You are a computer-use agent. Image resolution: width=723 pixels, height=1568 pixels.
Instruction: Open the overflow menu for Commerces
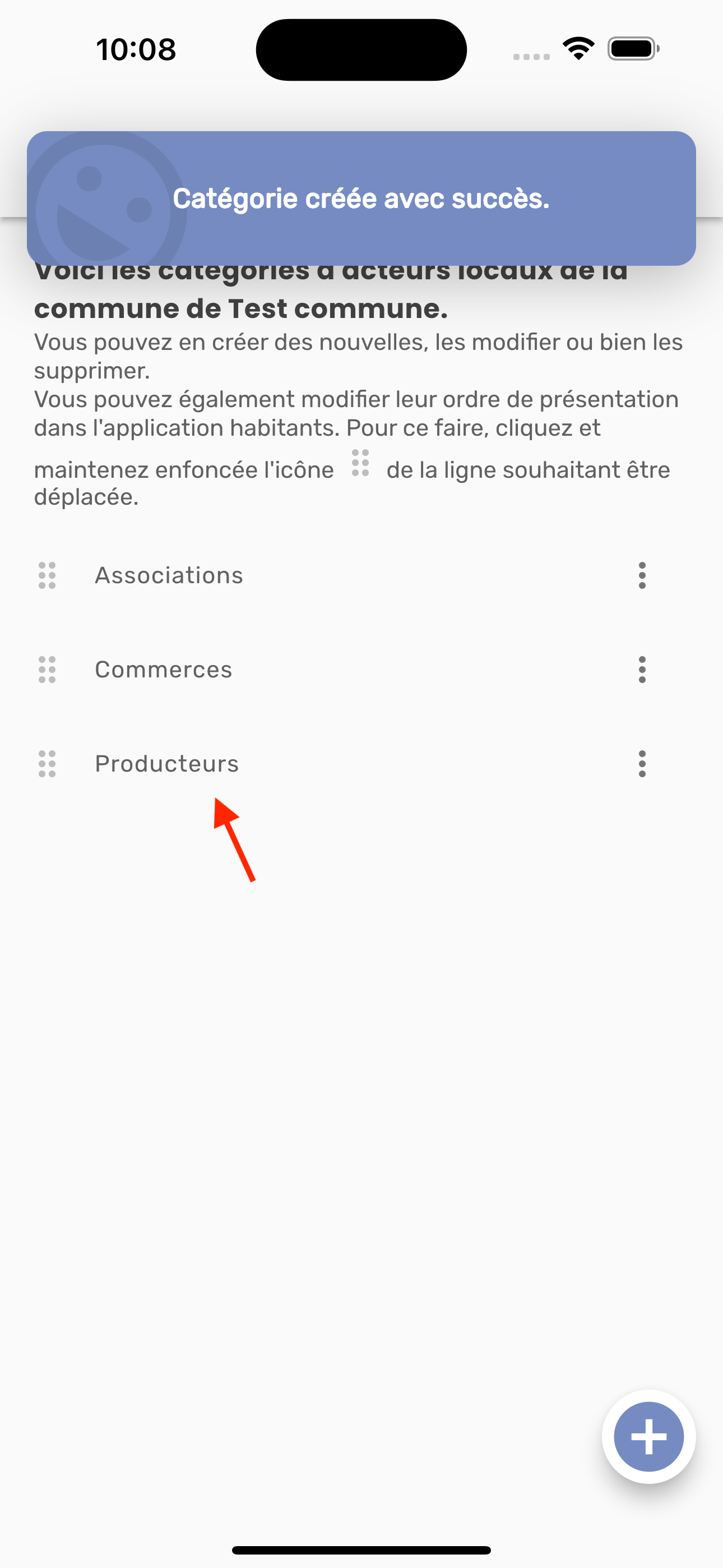[642, 670]
